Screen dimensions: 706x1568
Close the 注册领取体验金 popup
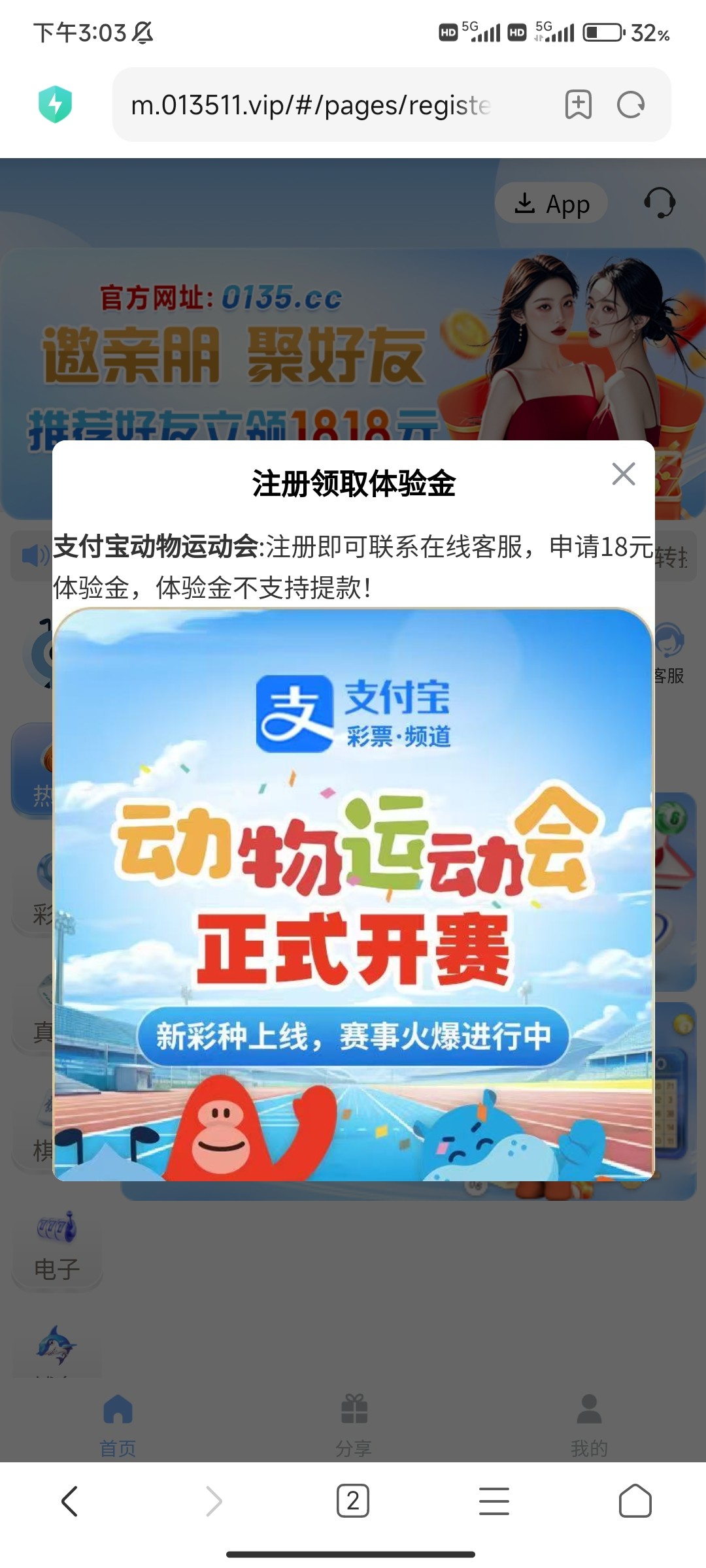pyautogui.click(x=623, y=474)
